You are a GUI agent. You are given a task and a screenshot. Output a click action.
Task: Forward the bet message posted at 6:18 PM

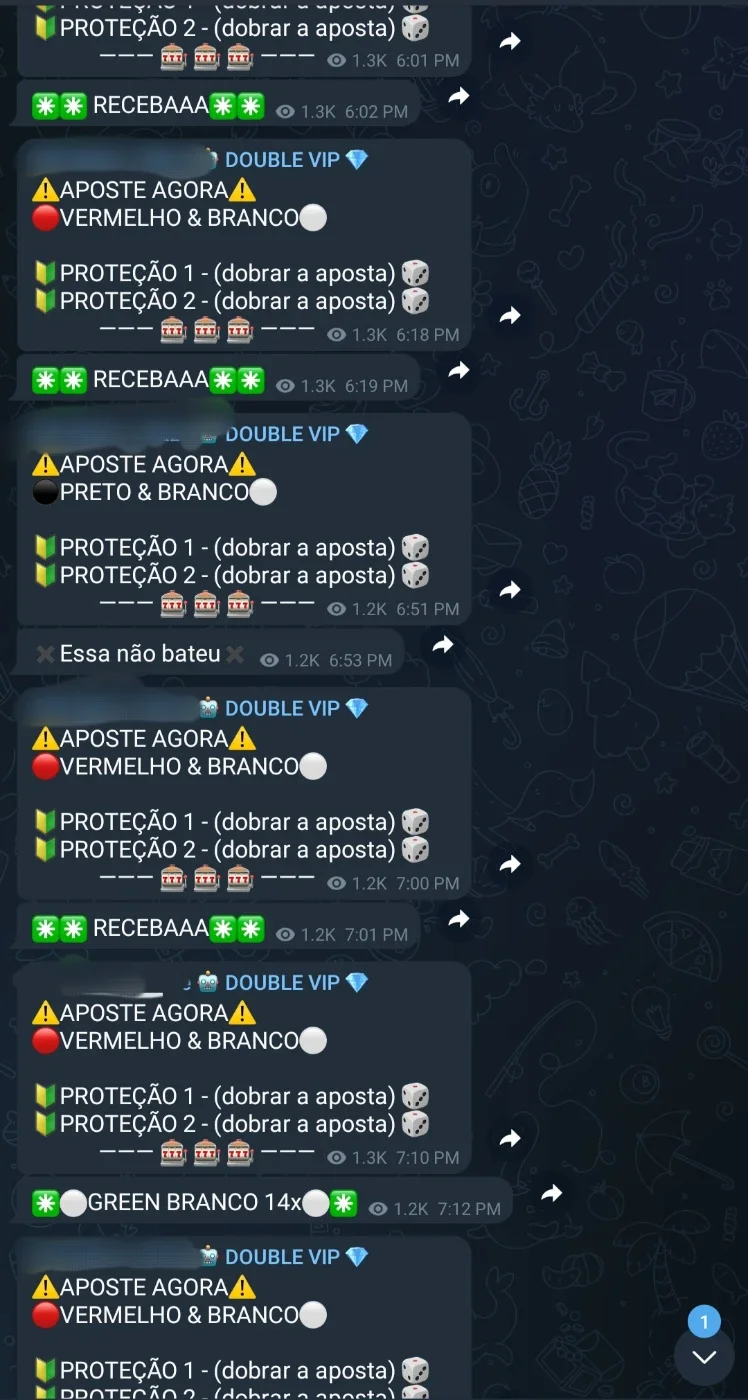click(511, 316)
